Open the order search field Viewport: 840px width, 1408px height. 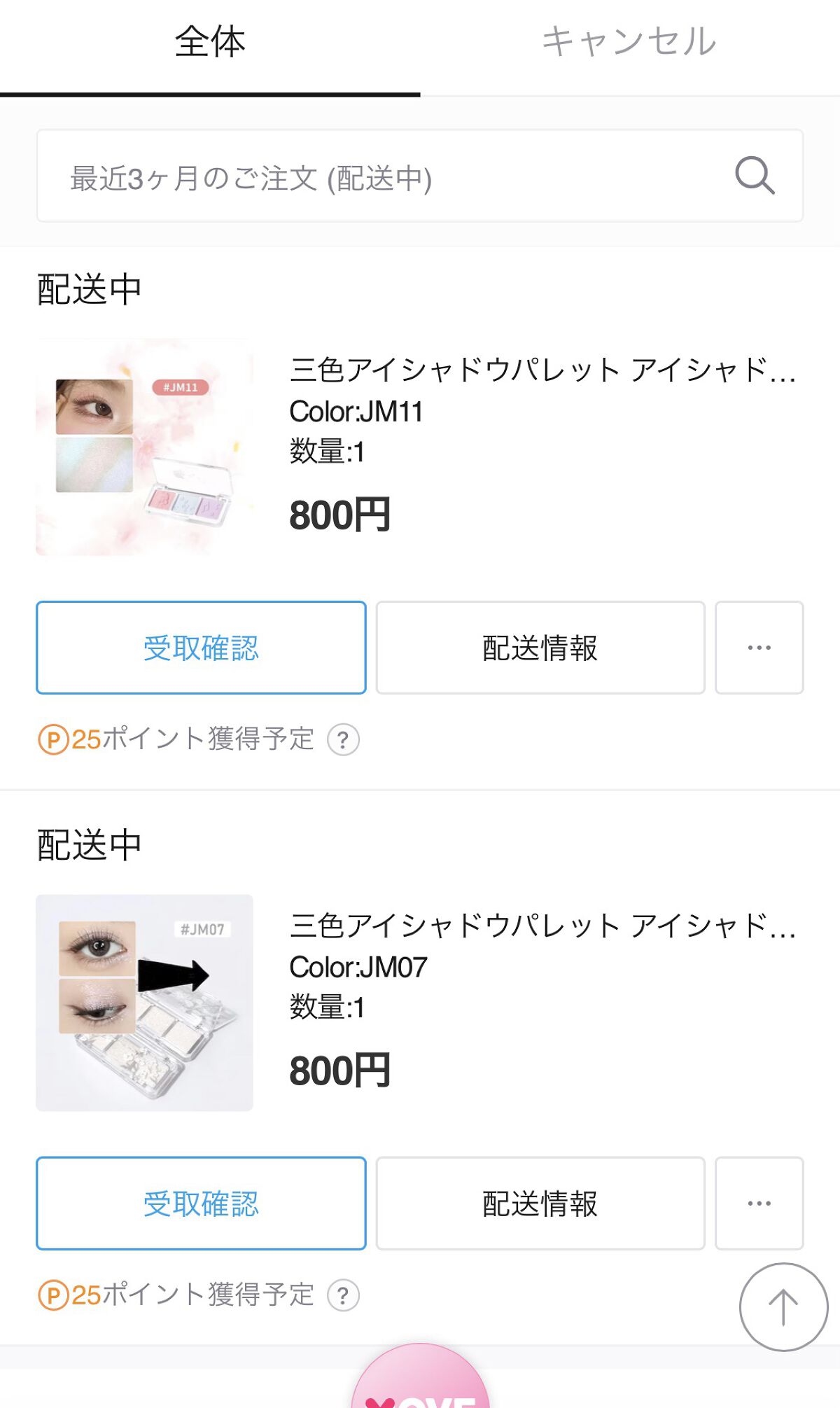(420, 176)
